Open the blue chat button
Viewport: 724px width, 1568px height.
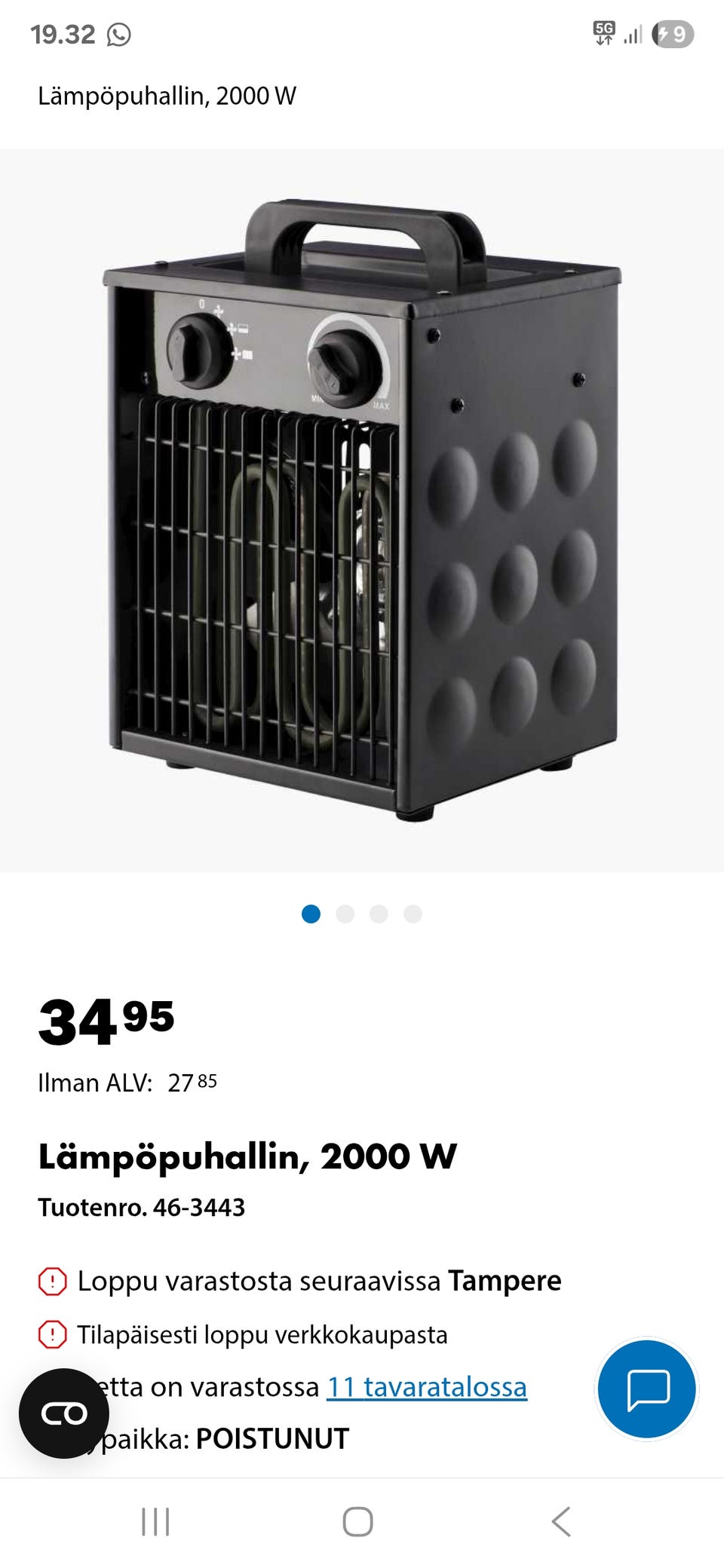point(647,1389)
